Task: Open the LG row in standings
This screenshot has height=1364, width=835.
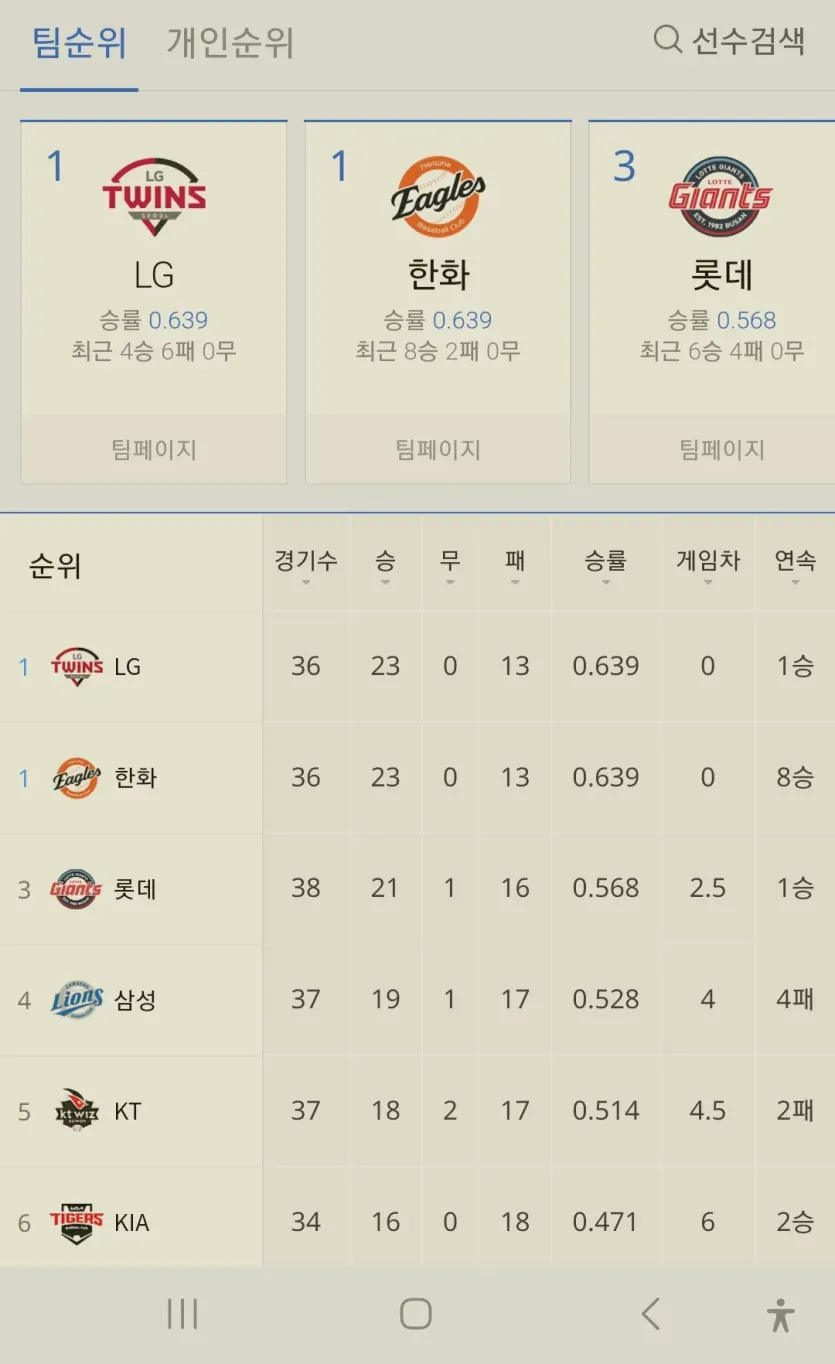Action: [127, 667]
